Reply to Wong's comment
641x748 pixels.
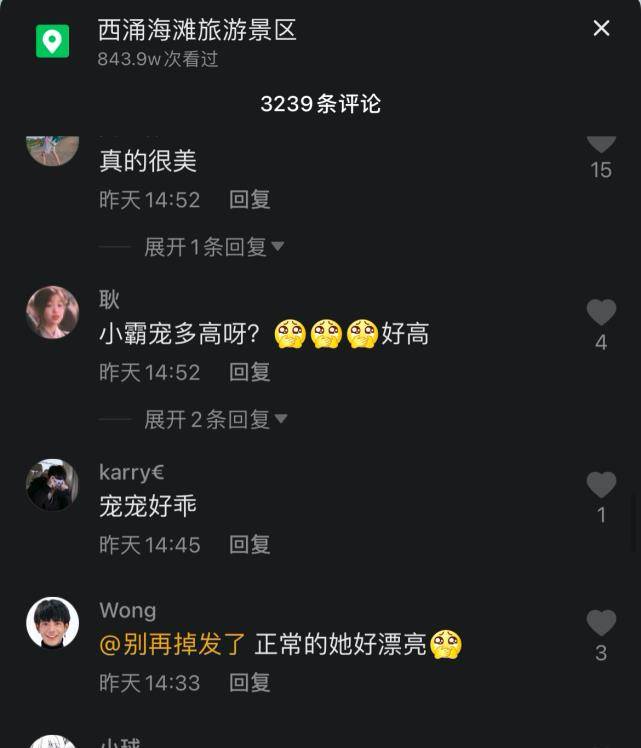click(x=249, y=683)
